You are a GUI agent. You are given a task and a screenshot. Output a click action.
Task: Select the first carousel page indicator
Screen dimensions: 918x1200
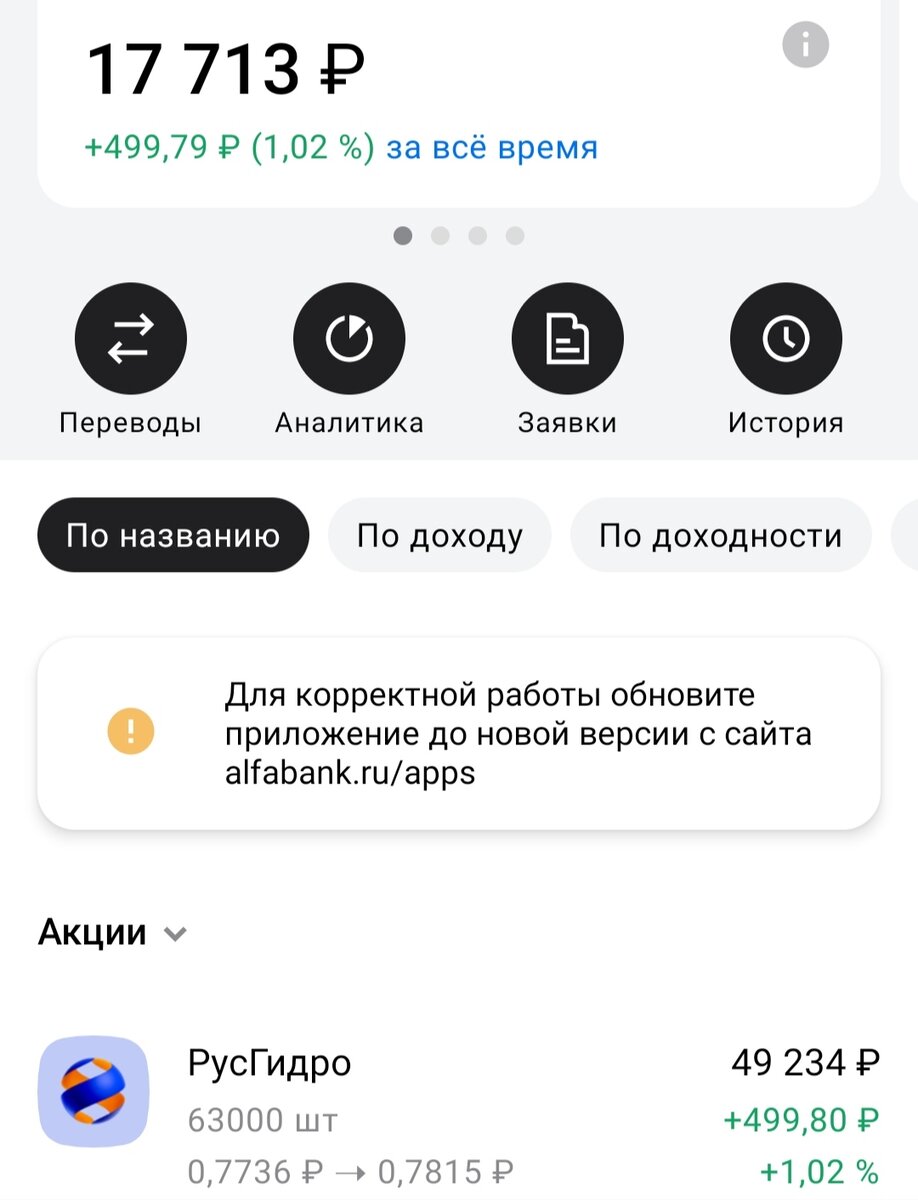403,236
